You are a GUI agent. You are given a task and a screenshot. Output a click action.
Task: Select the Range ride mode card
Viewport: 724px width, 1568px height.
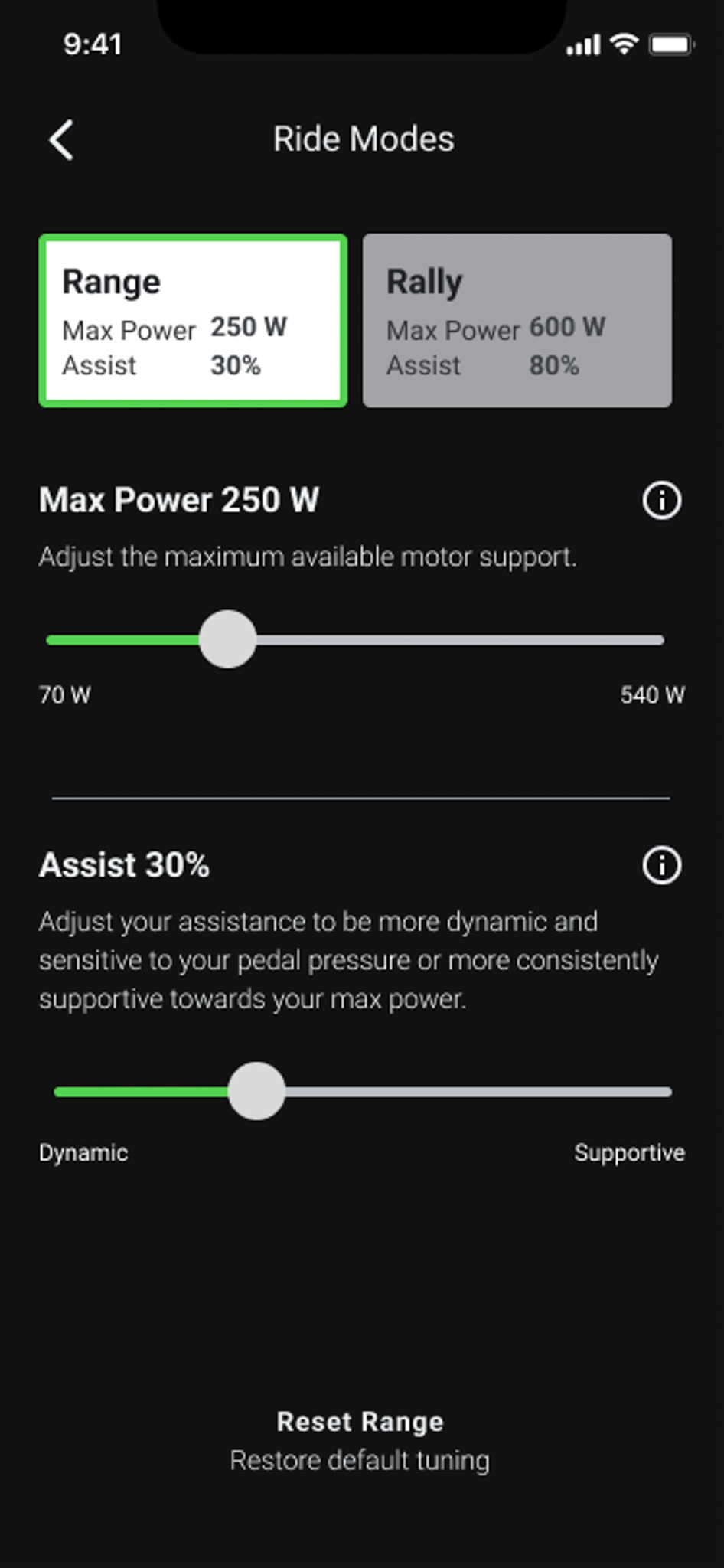click(x=193, y=320)
